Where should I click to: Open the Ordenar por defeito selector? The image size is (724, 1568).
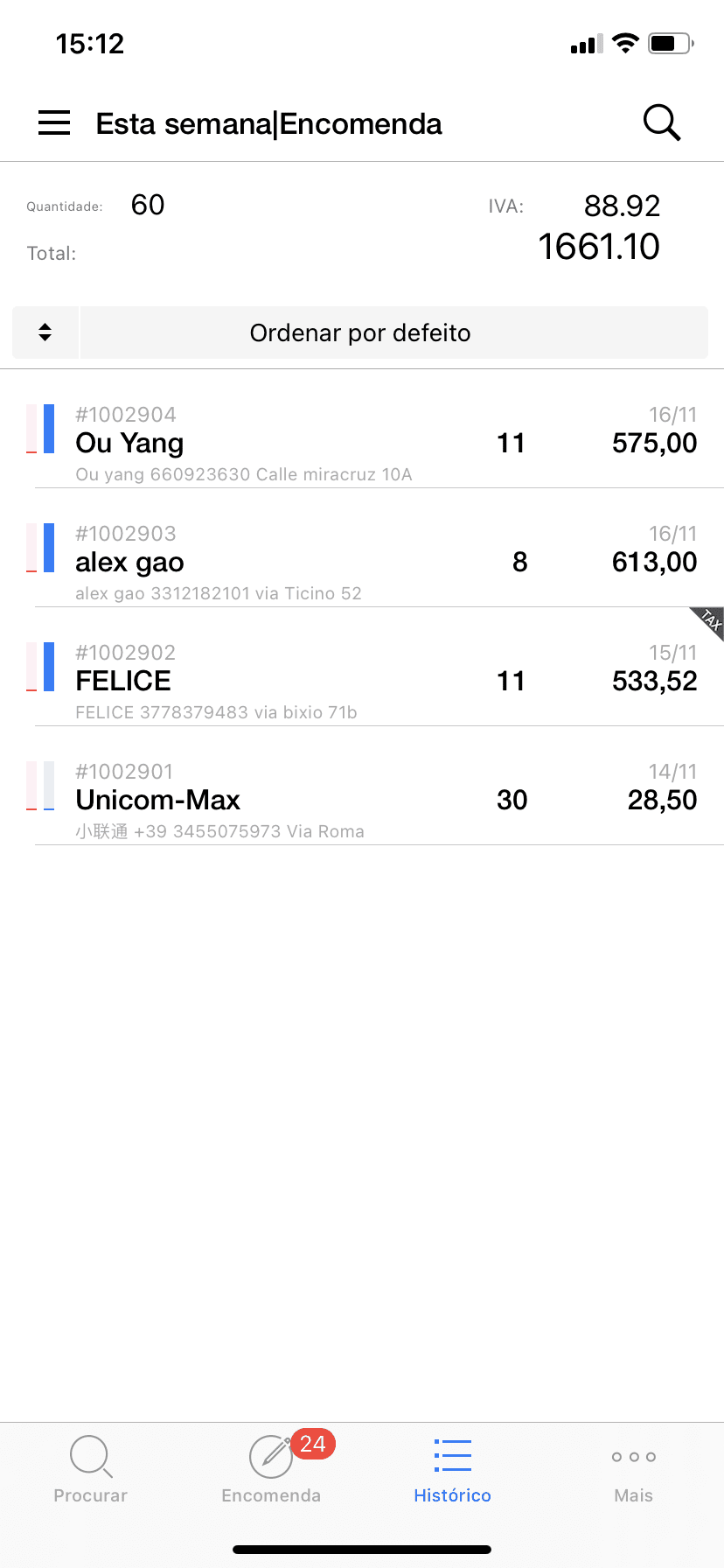(x=393, y=332)
